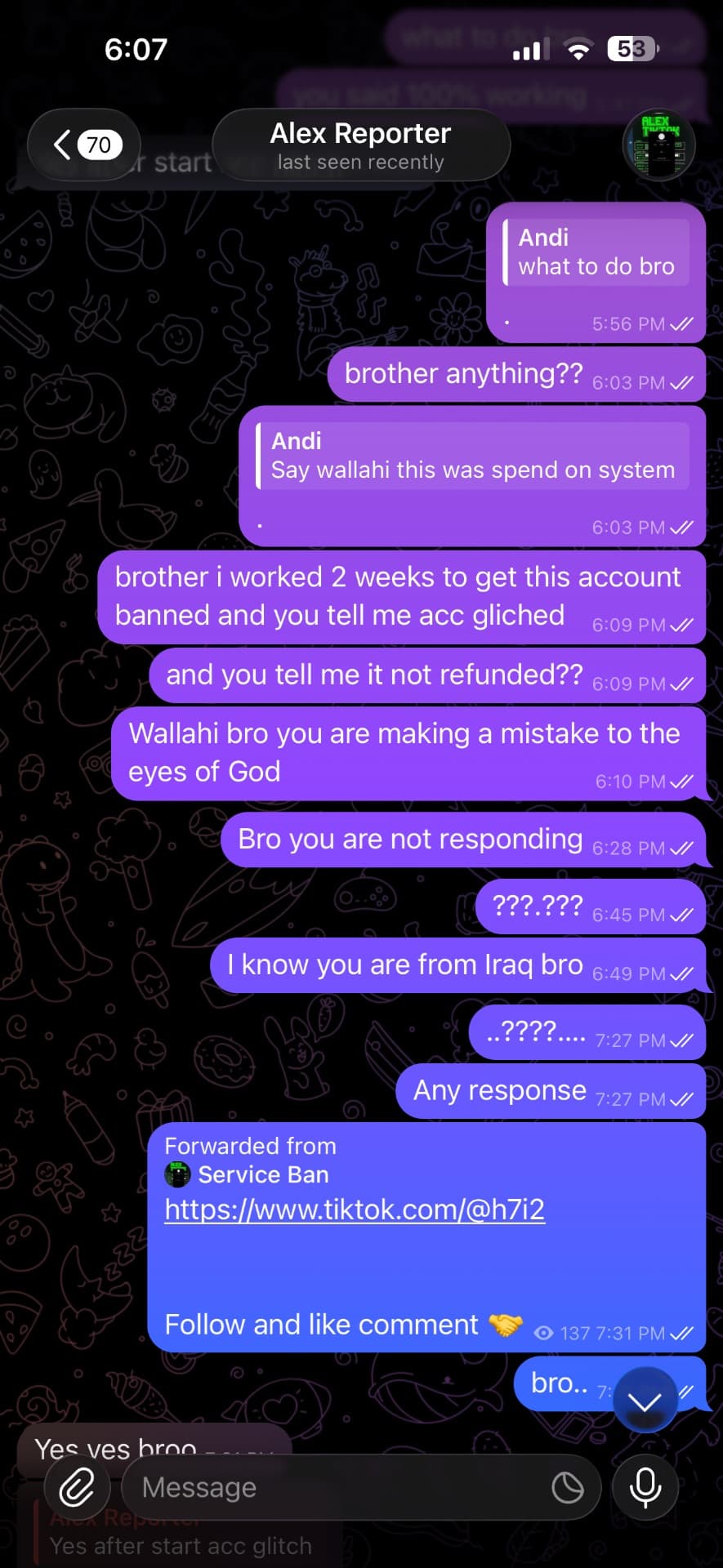Go back to the chat list
This screenshot has height=1568, width=723.
click(x=84, y=145)
